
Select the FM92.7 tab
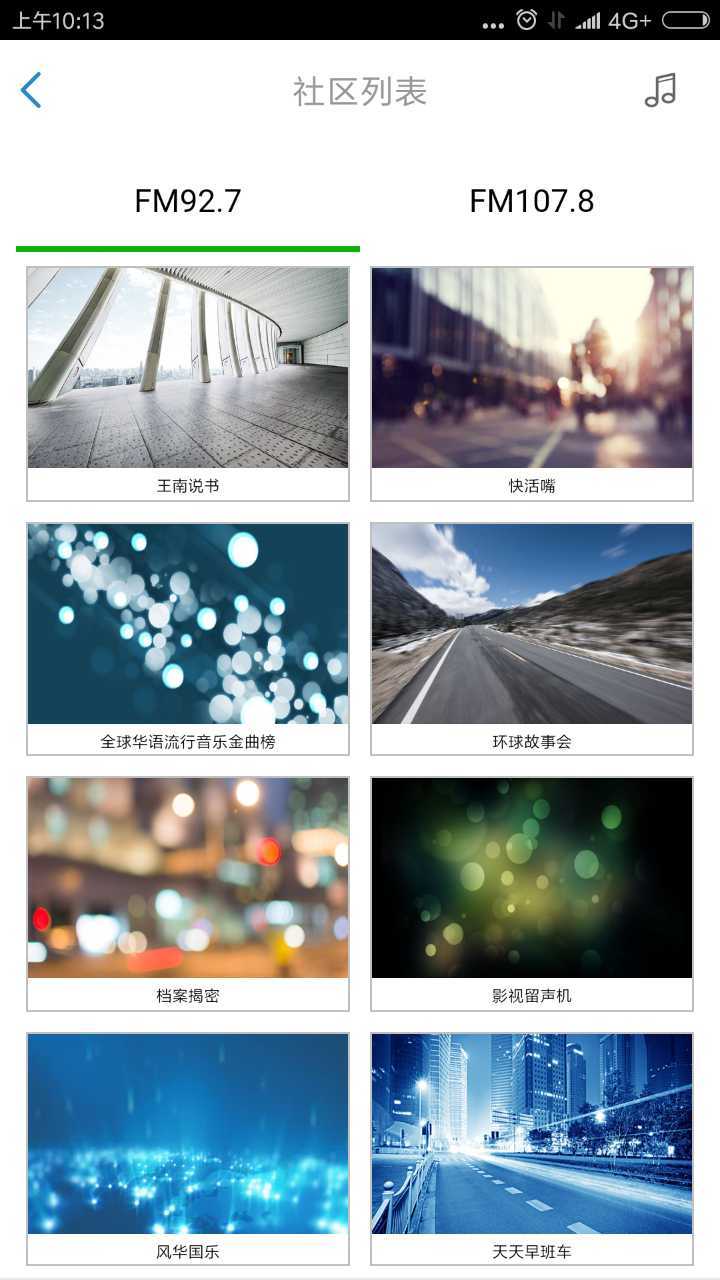pyautogui.click(x=188, y=202)
